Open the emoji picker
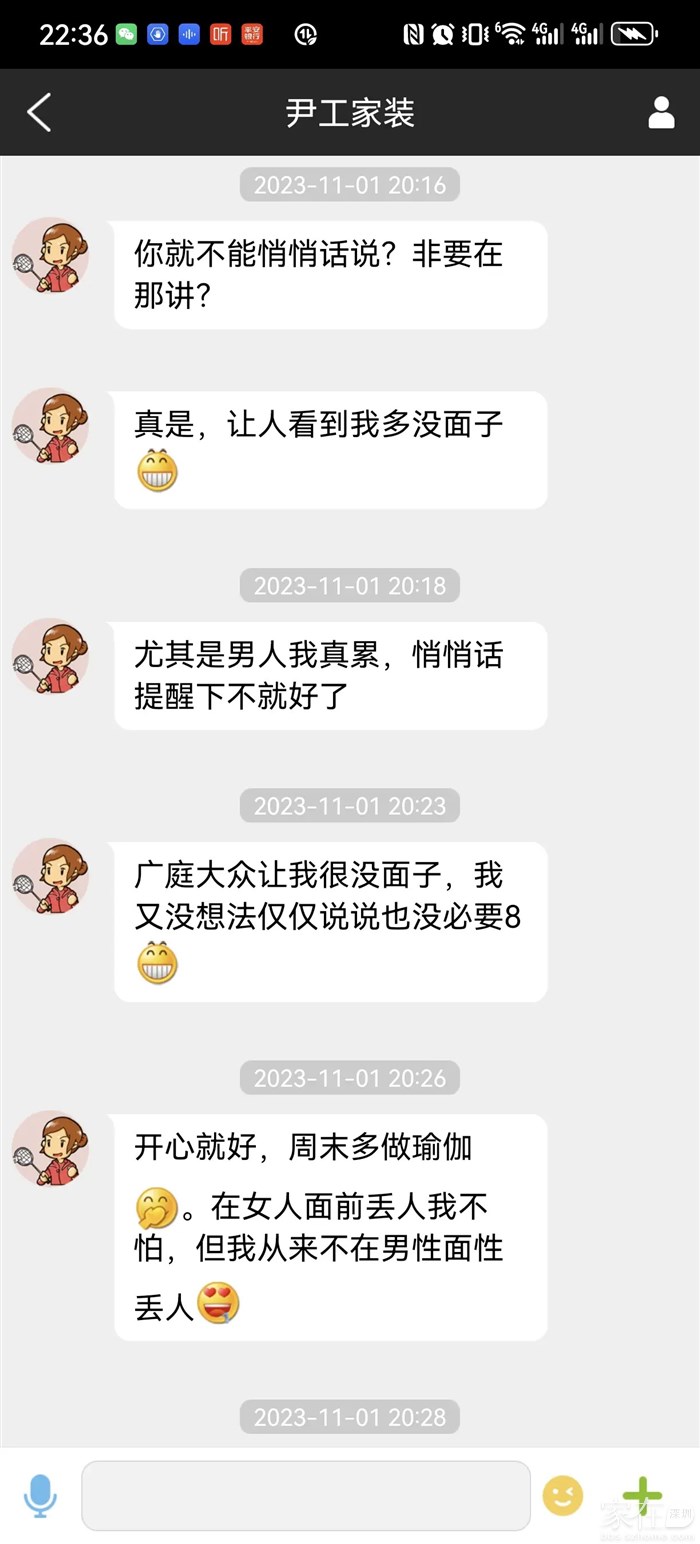The image size is (700, 1544). pyautogui.click(x=562, y=1496)
